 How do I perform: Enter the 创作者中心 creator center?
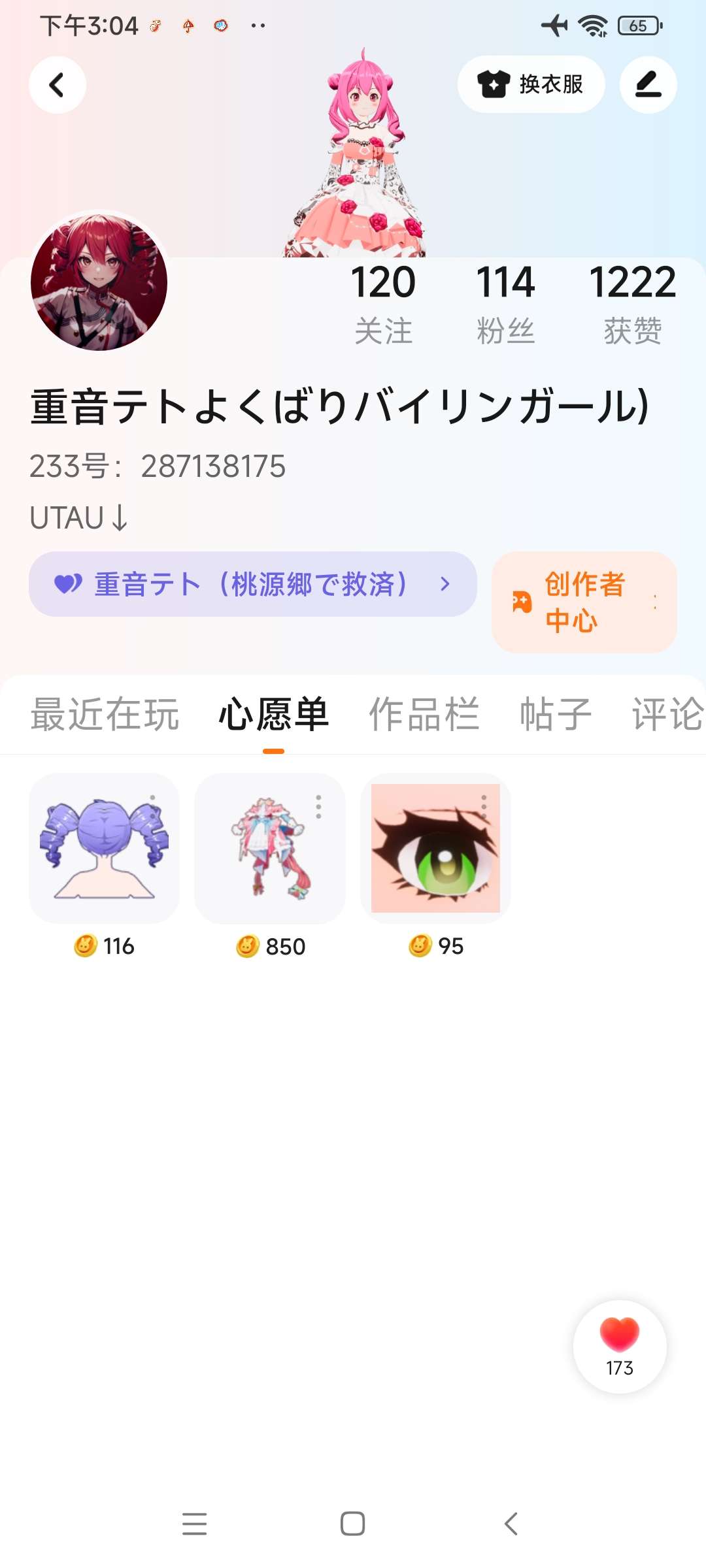pos(584,602)
